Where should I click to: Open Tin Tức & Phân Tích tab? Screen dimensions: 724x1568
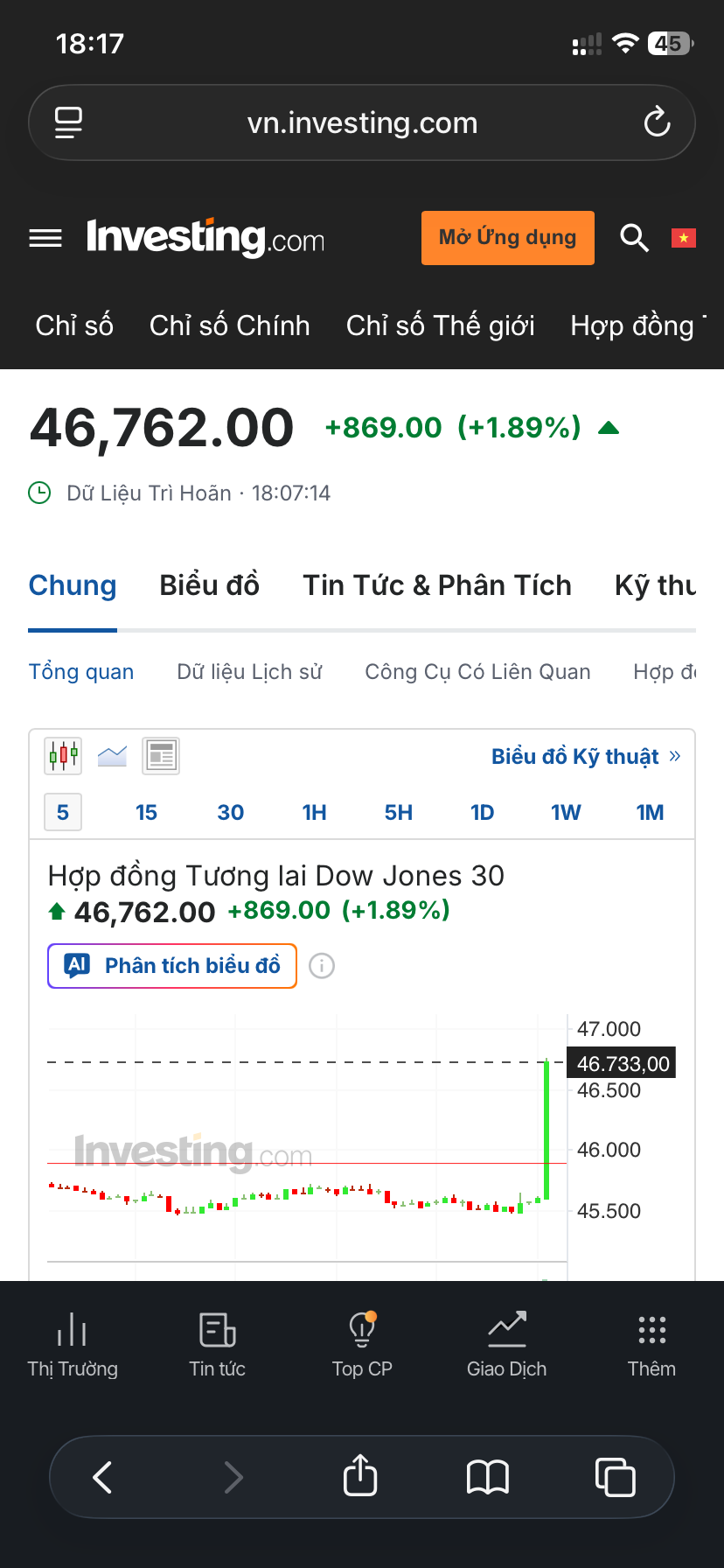pyautogui.click(x=436, y=585)
